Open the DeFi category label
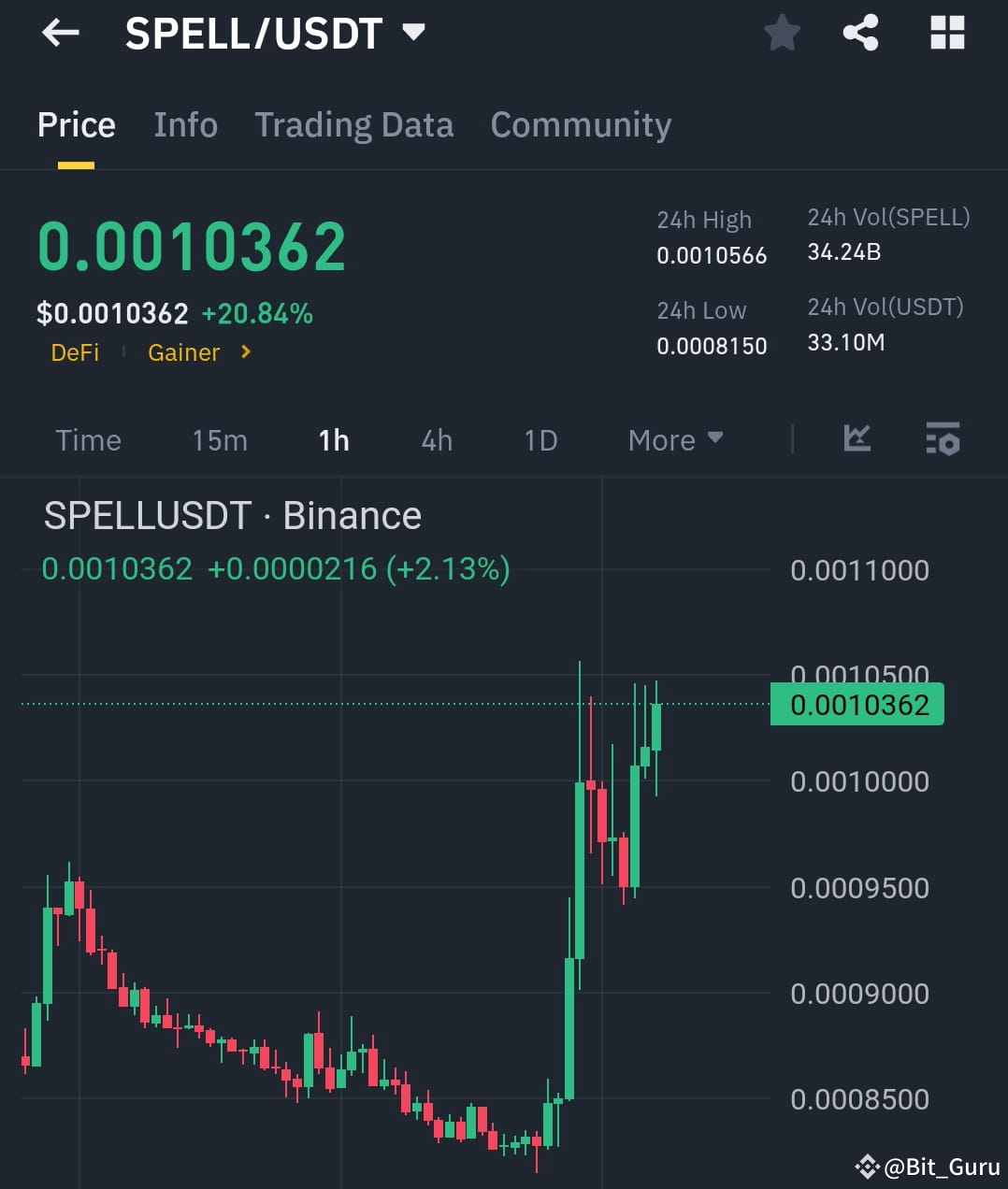The height and width of the screenshot is (1189, 1008). tap(75, 352)
